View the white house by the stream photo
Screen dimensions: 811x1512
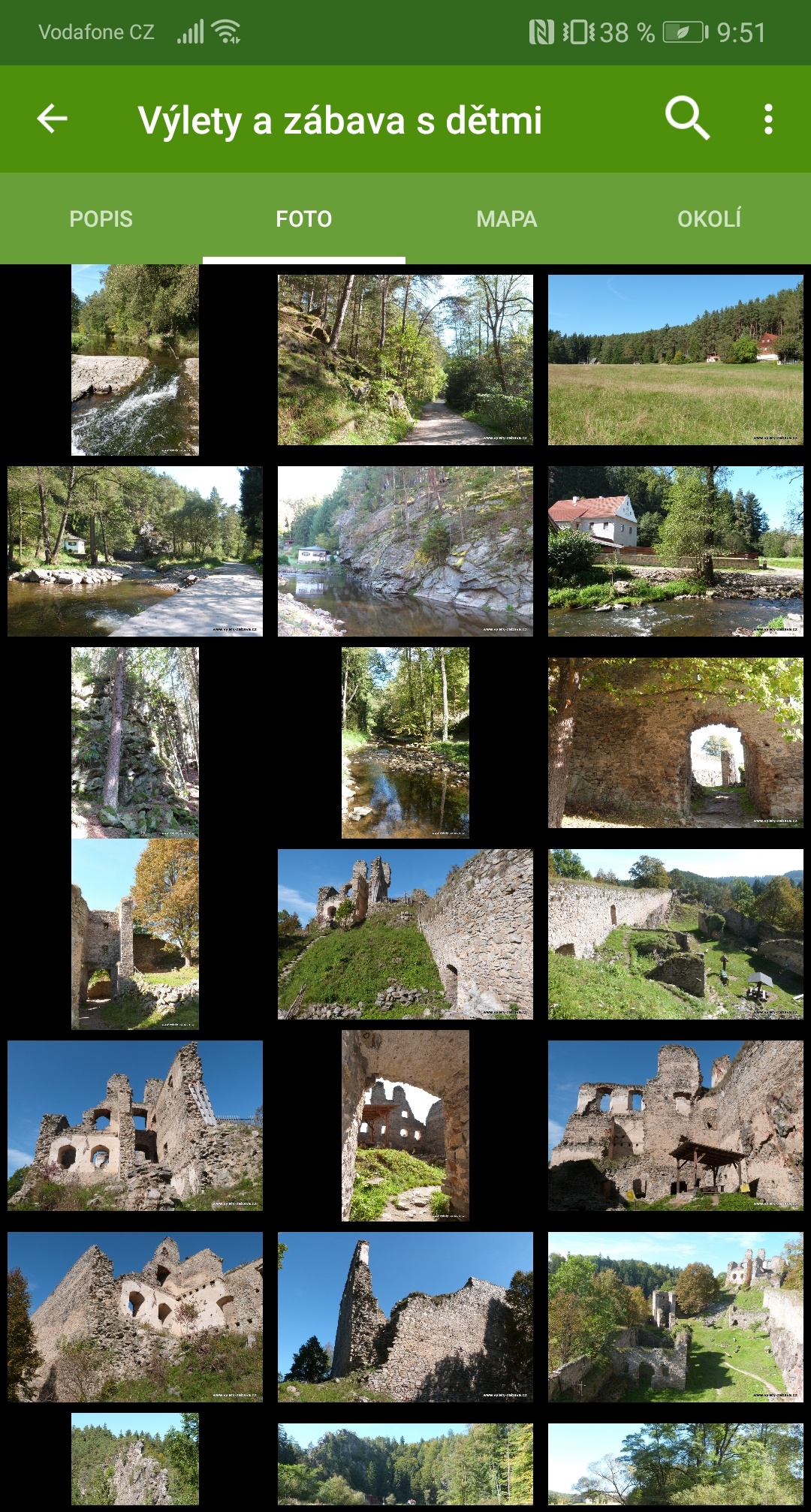click(x=676, y=551)
